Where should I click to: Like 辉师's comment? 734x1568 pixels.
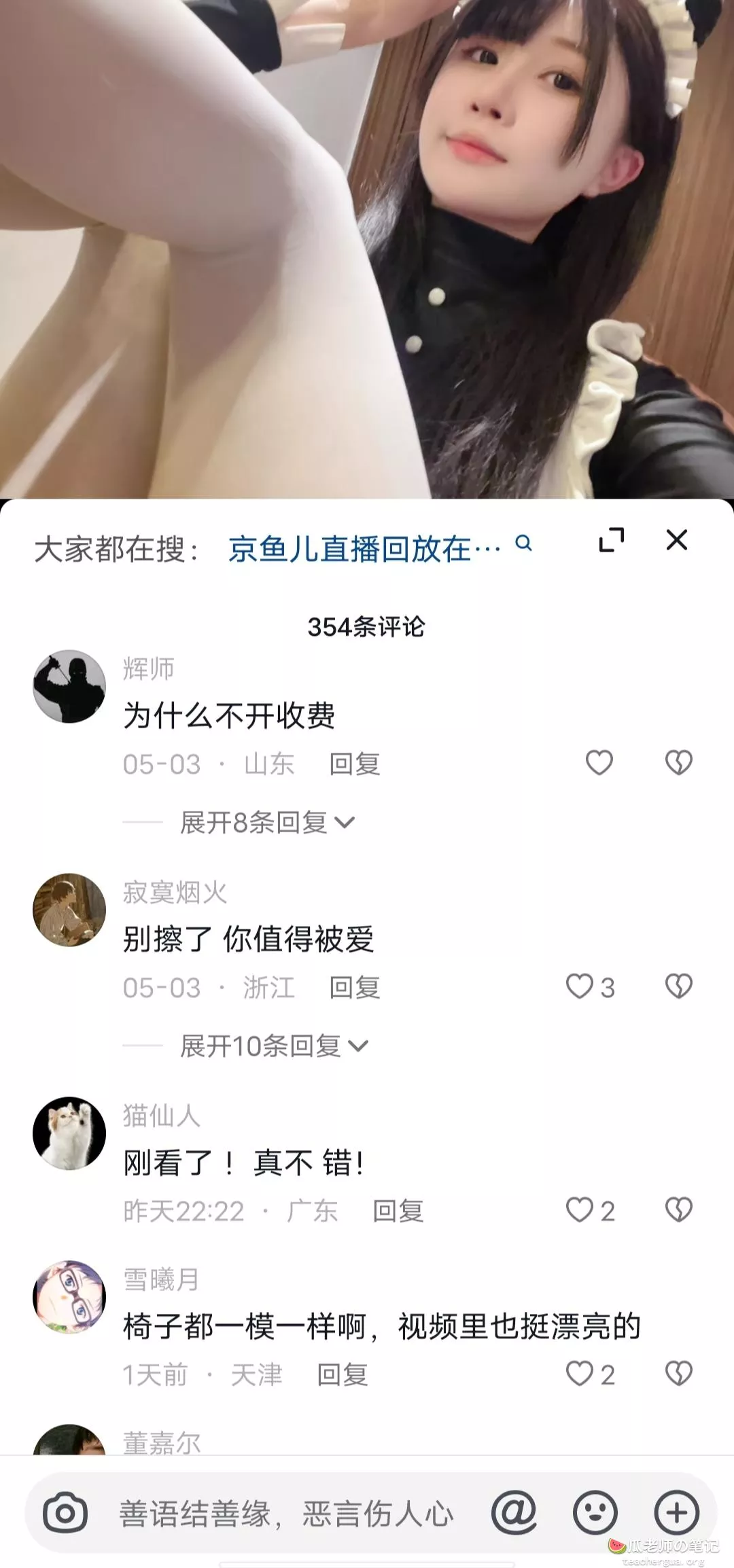[x=599, y=762]
